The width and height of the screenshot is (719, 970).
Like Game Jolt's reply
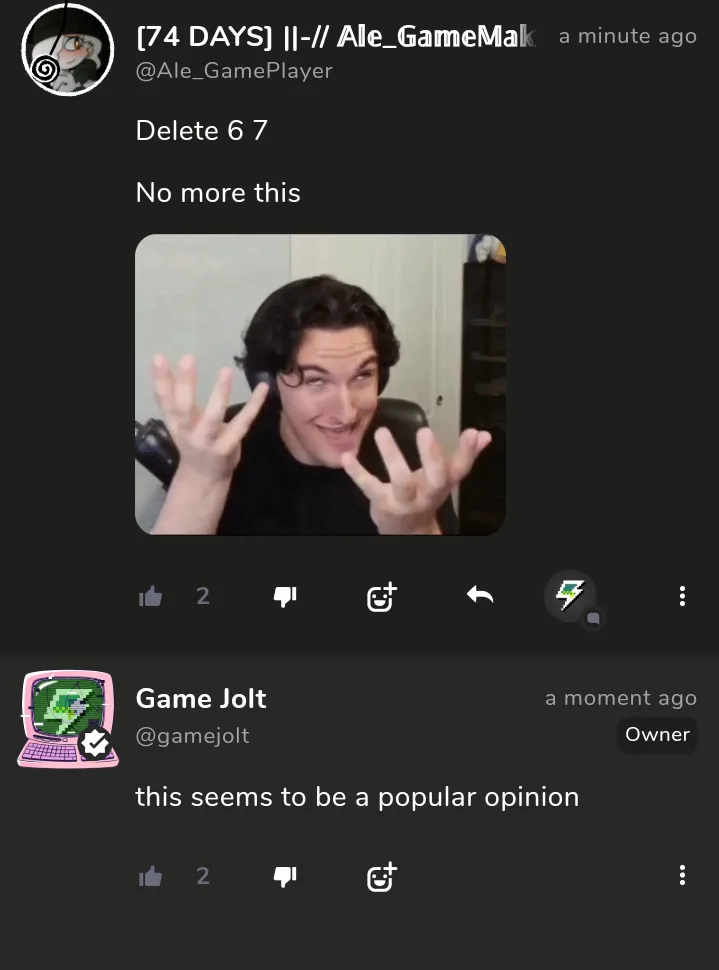point(150,876)
